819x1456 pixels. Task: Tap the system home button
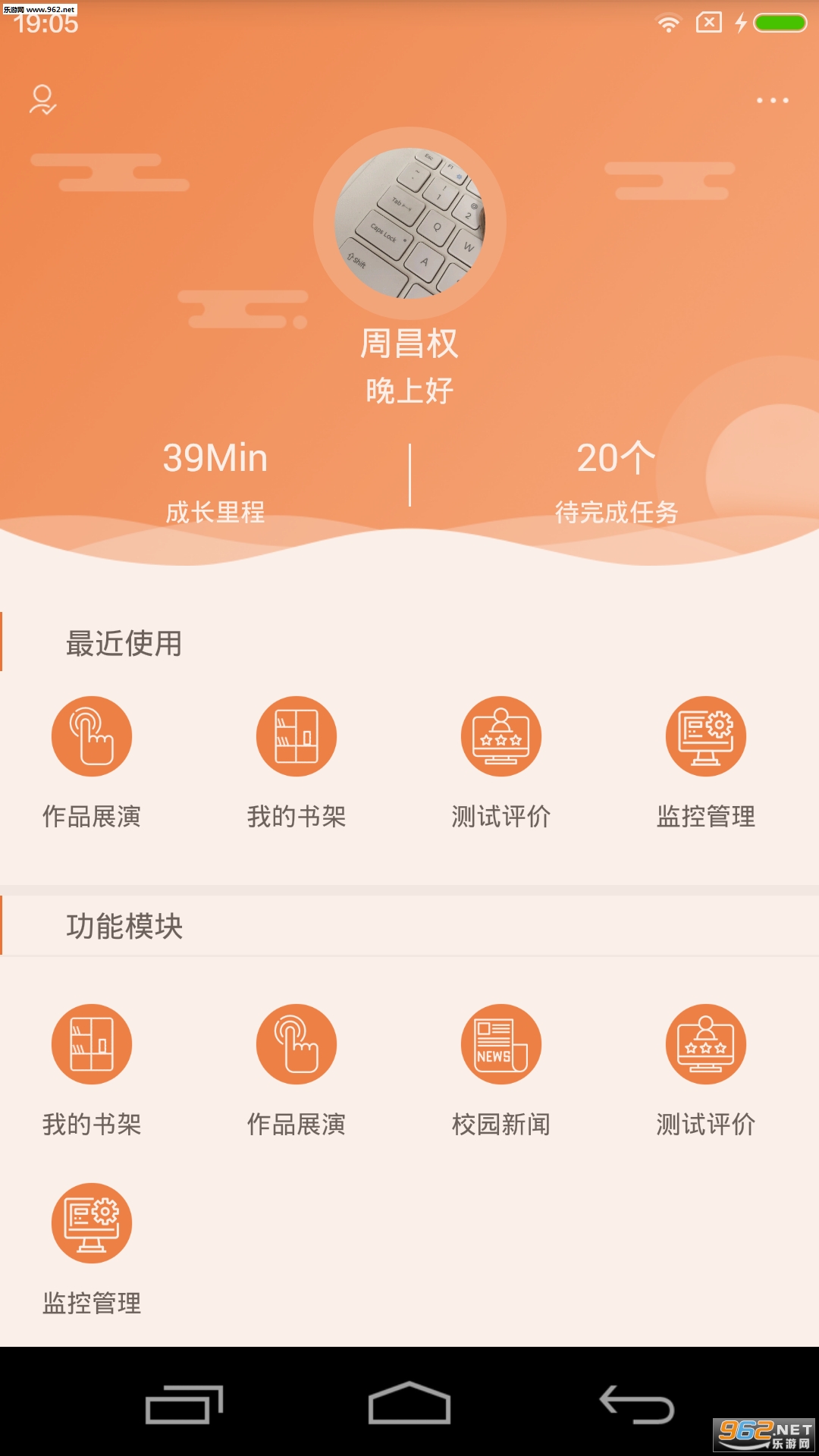(409, 1403)
